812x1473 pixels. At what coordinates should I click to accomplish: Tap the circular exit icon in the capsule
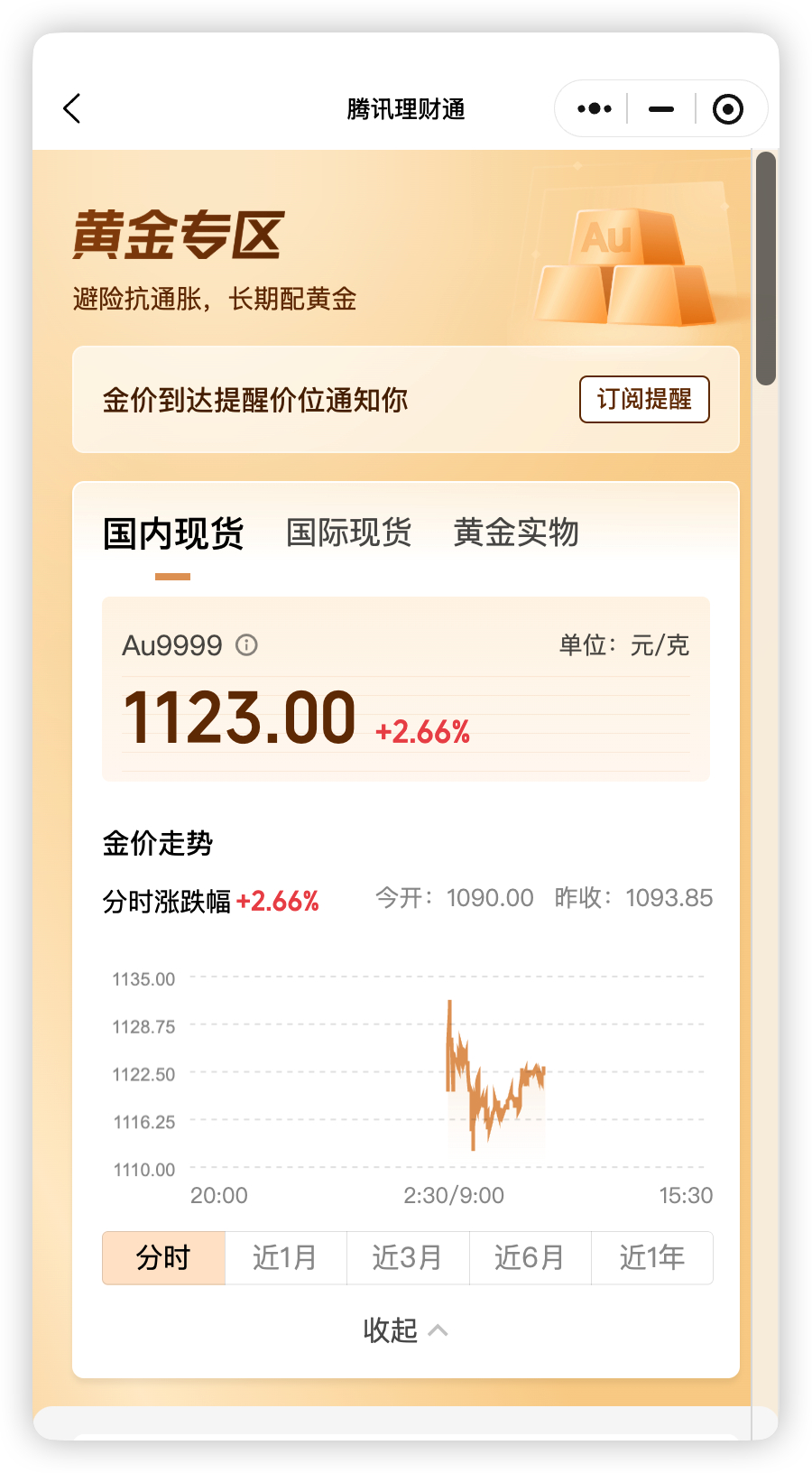727,108
